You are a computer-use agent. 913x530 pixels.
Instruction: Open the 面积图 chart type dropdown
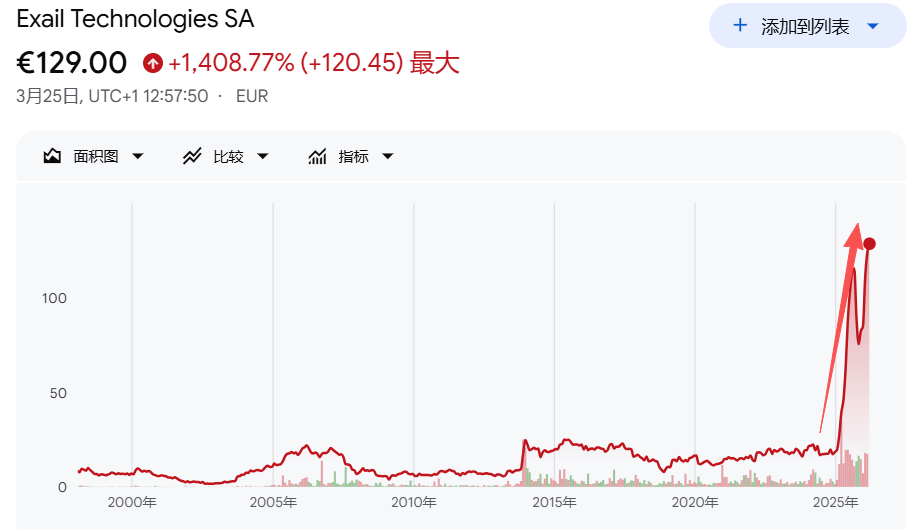(94, 156)
